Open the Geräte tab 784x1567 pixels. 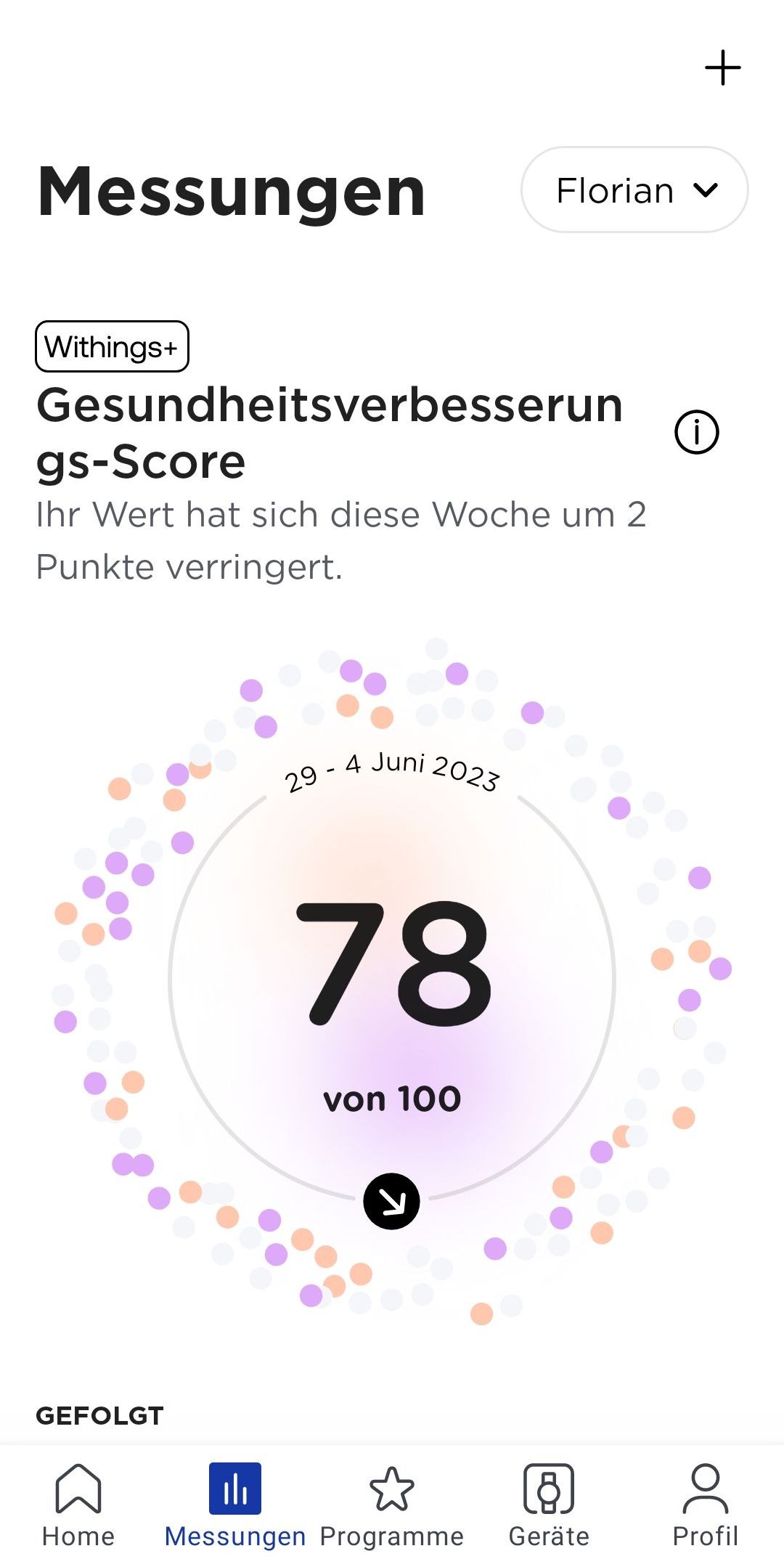[x=549, y=1506]
